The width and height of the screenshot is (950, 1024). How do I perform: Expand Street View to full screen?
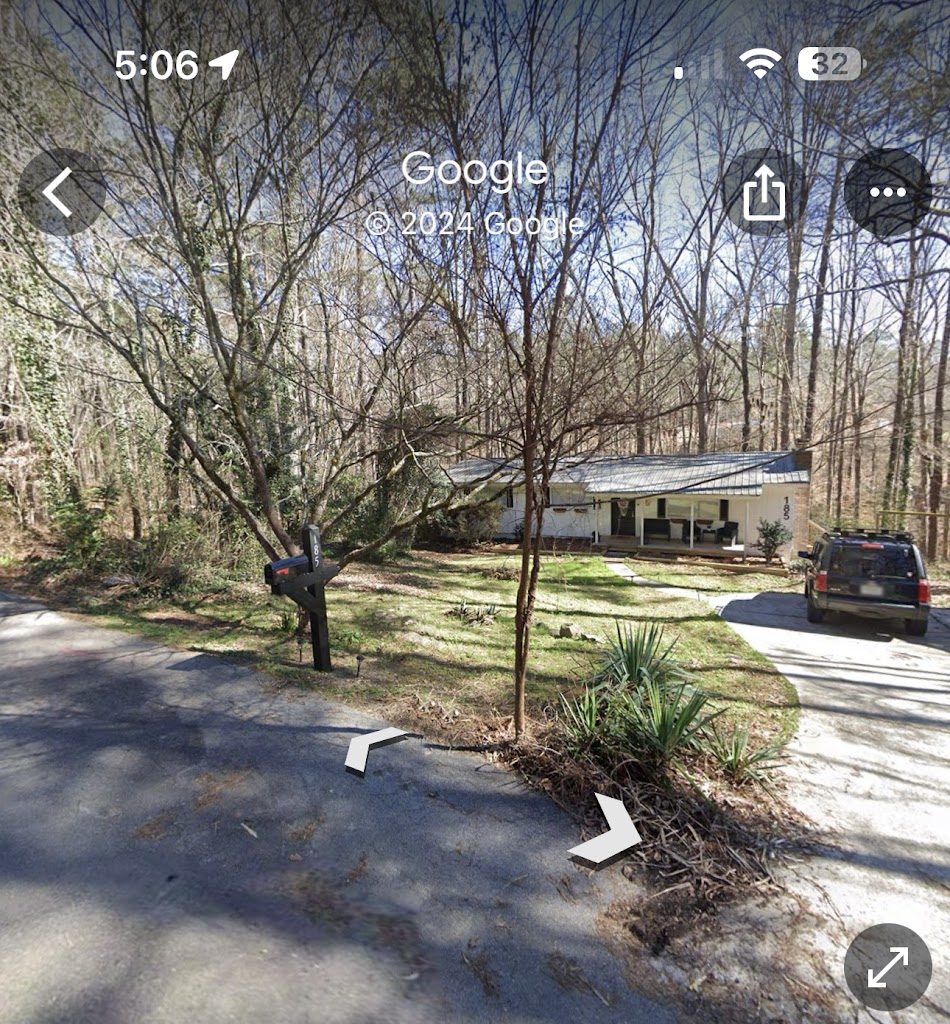[x=887, y=966]
